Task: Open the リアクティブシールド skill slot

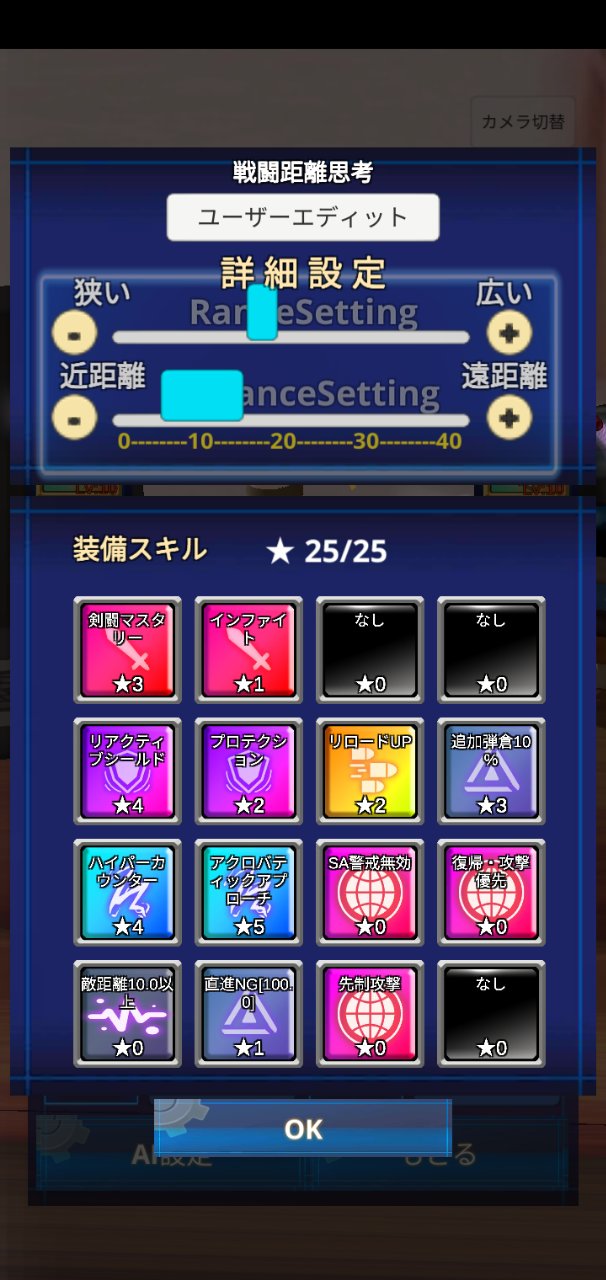Action: pyautogui.click(x=127, y=771)
